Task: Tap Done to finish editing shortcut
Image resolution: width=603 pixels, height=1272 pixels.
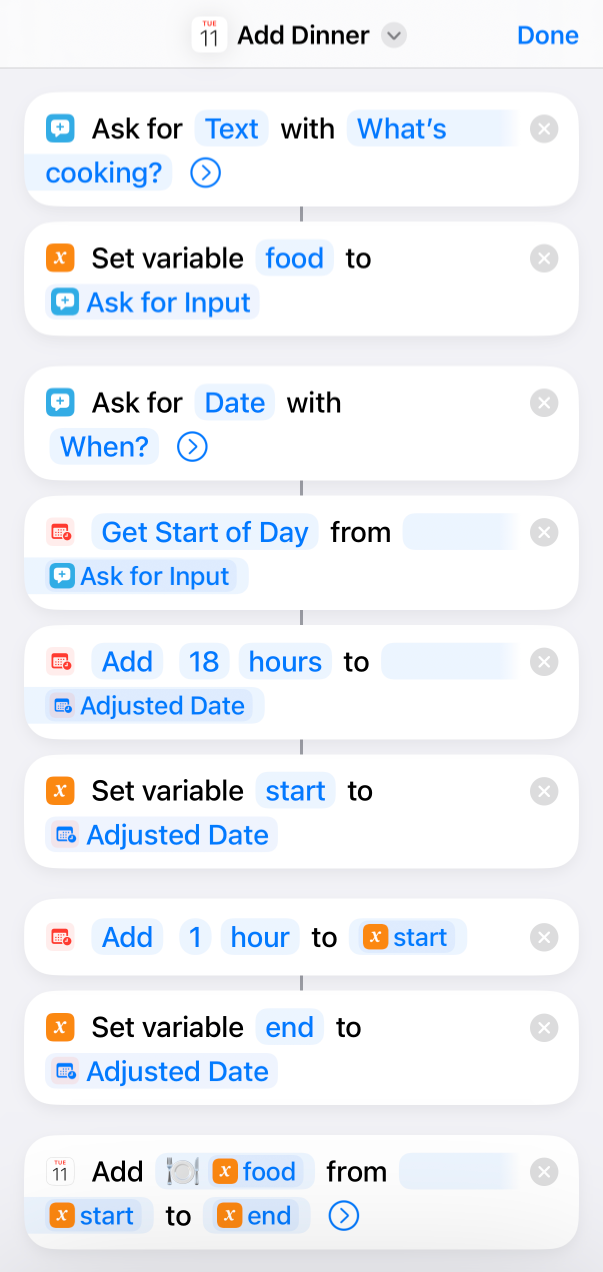Action: coord(547,35)
